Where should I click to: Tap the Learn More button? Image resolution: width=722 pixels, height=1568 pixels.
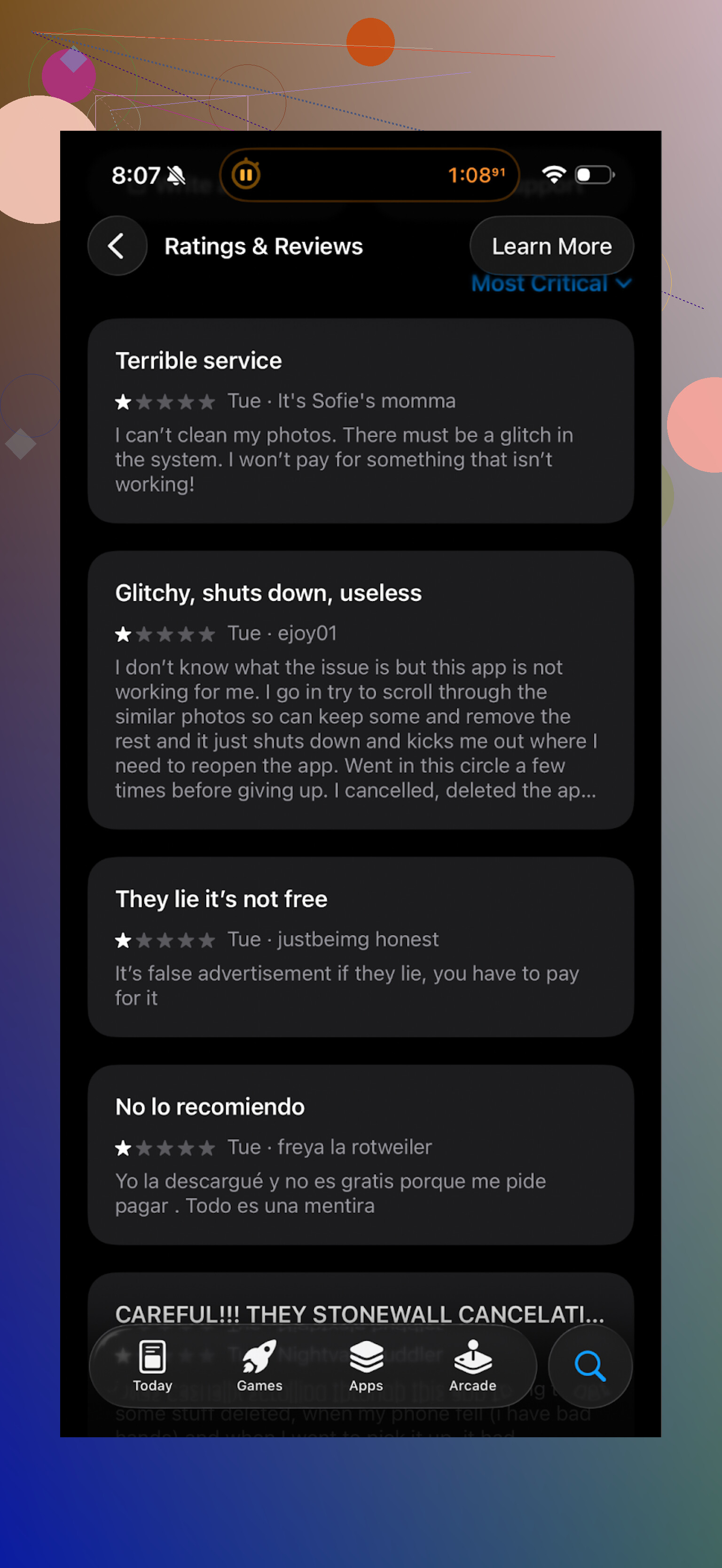click(551, 246)
